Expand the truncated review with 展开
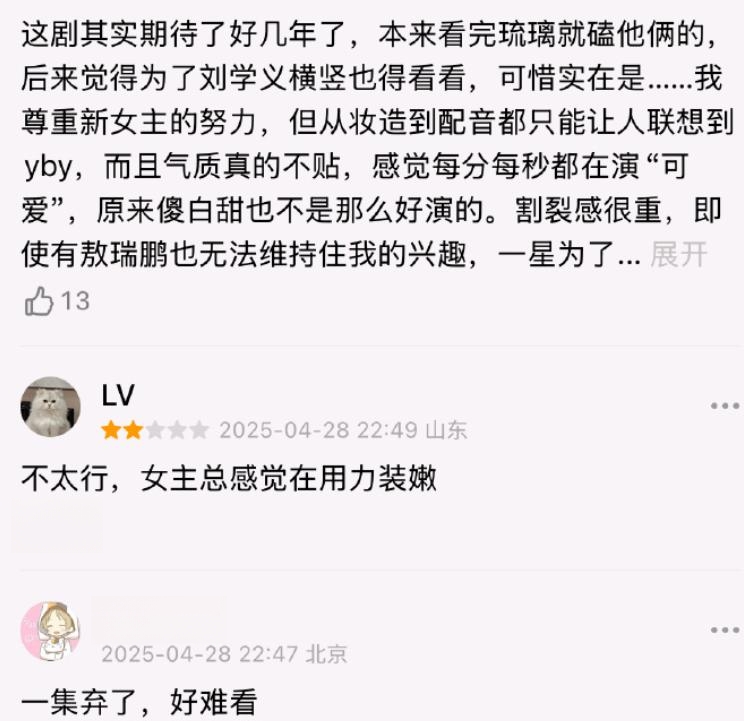 [x=678, y=255]
